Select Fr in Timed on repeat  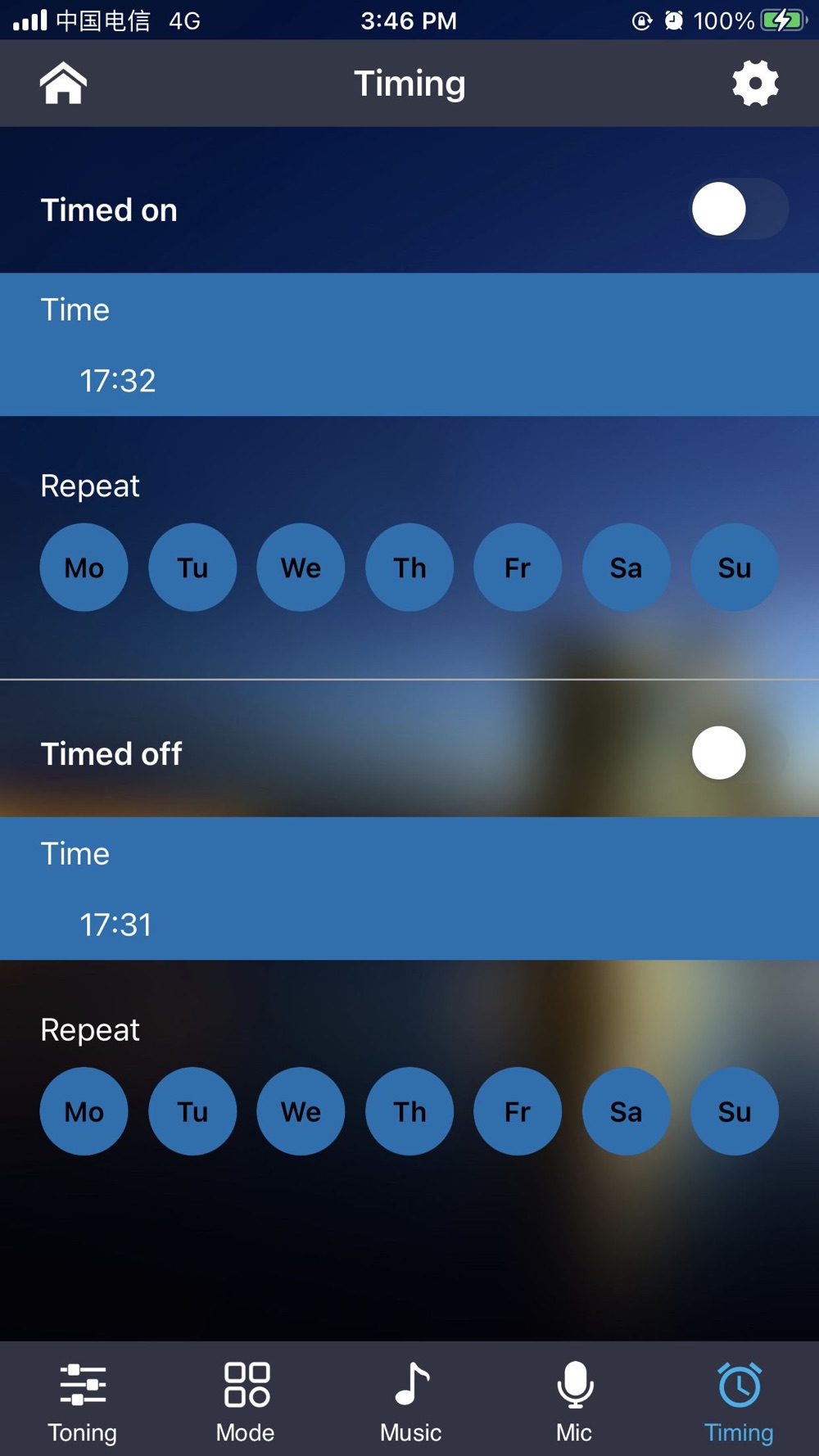click(518, 567)
